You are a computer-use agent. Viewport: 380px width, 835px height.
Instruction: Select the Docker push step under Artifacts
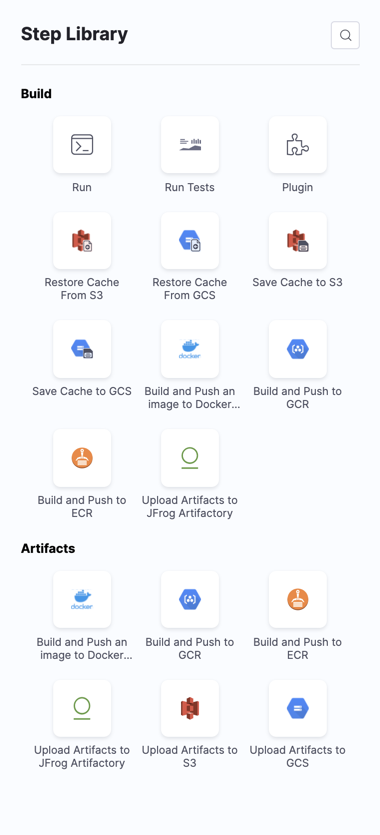(x=82, y=600)
